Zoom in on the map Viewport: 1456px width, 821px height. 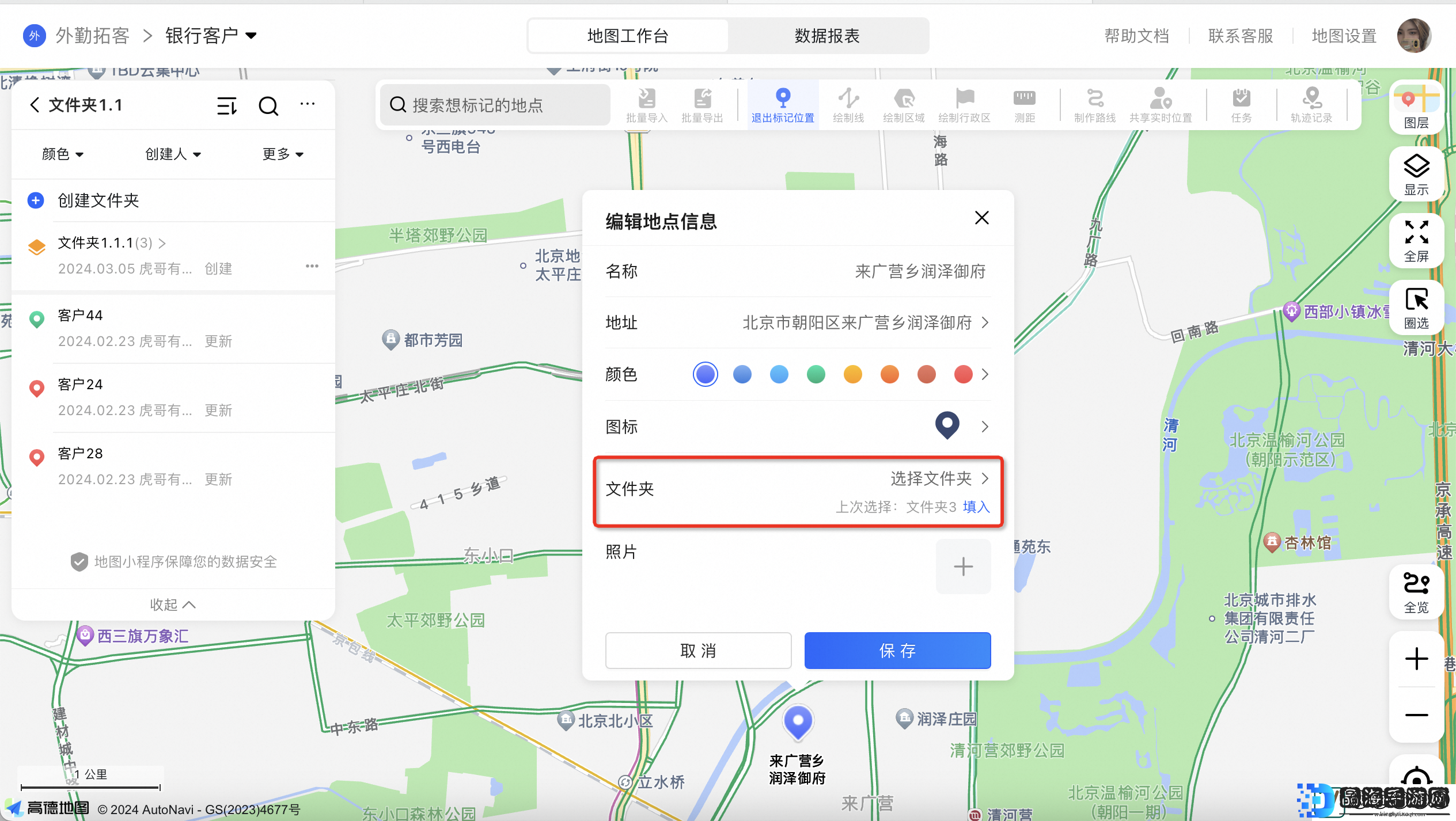[x=1416, y=659]
